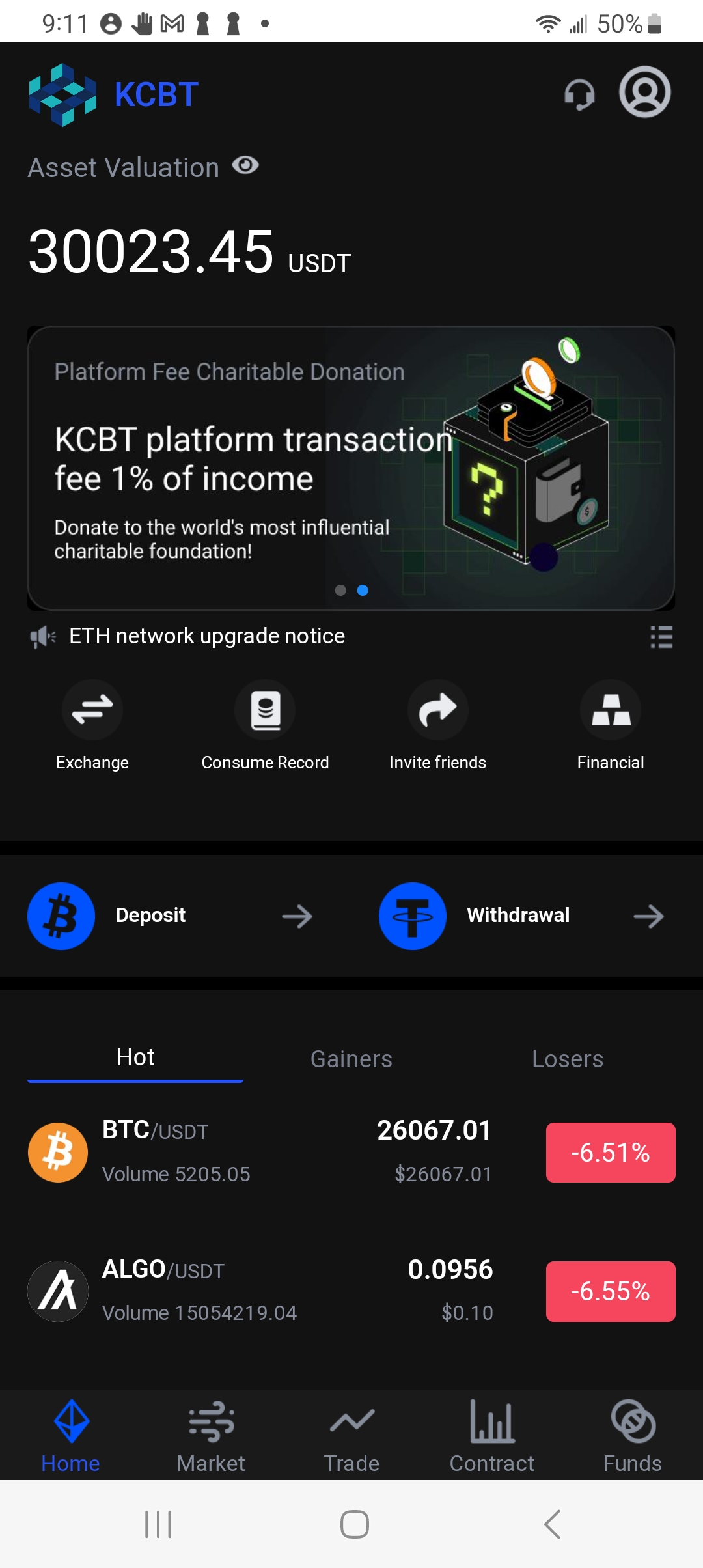
Task: Open ETH network upgrade notice
Action: [x=207, y=636]
